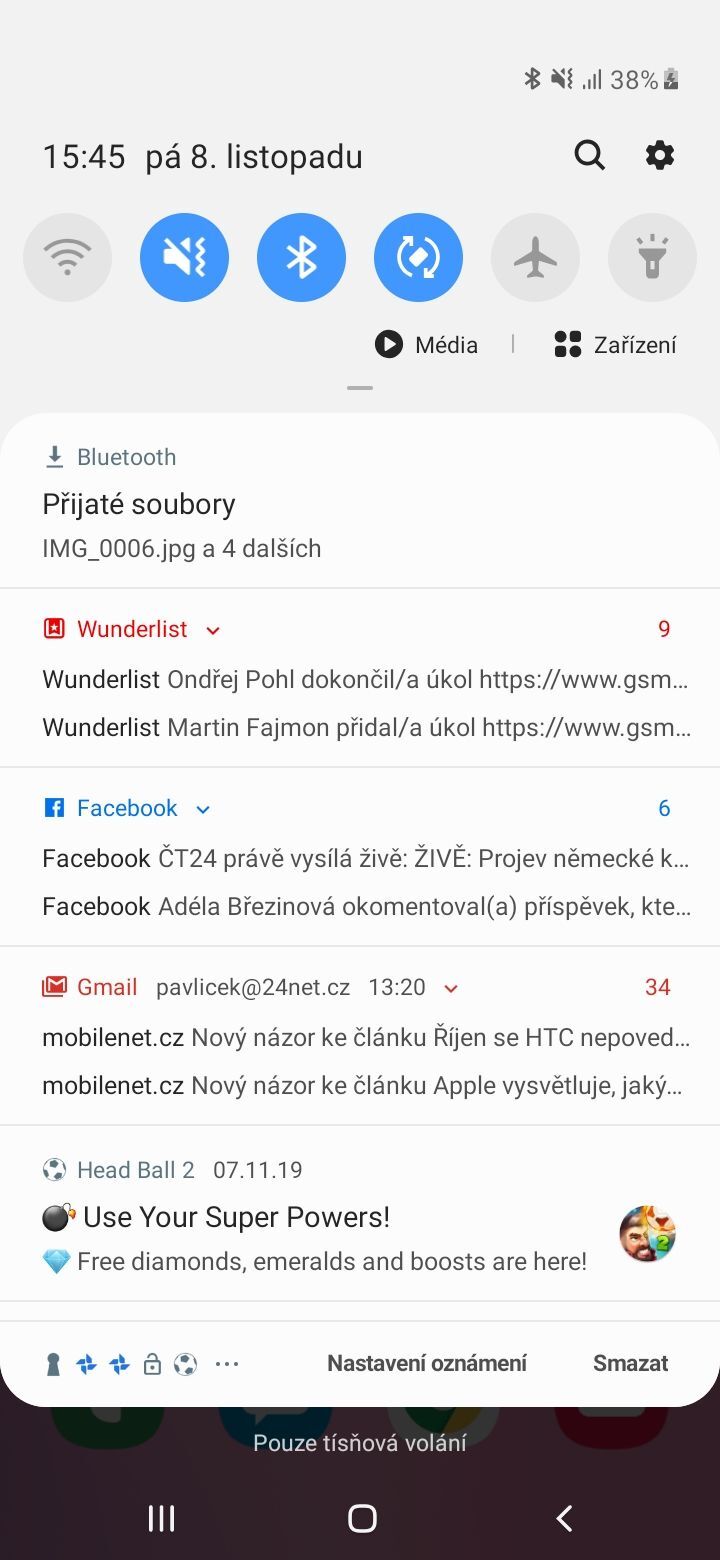
Task: Open the quick panel search
Action: [589, 156]
